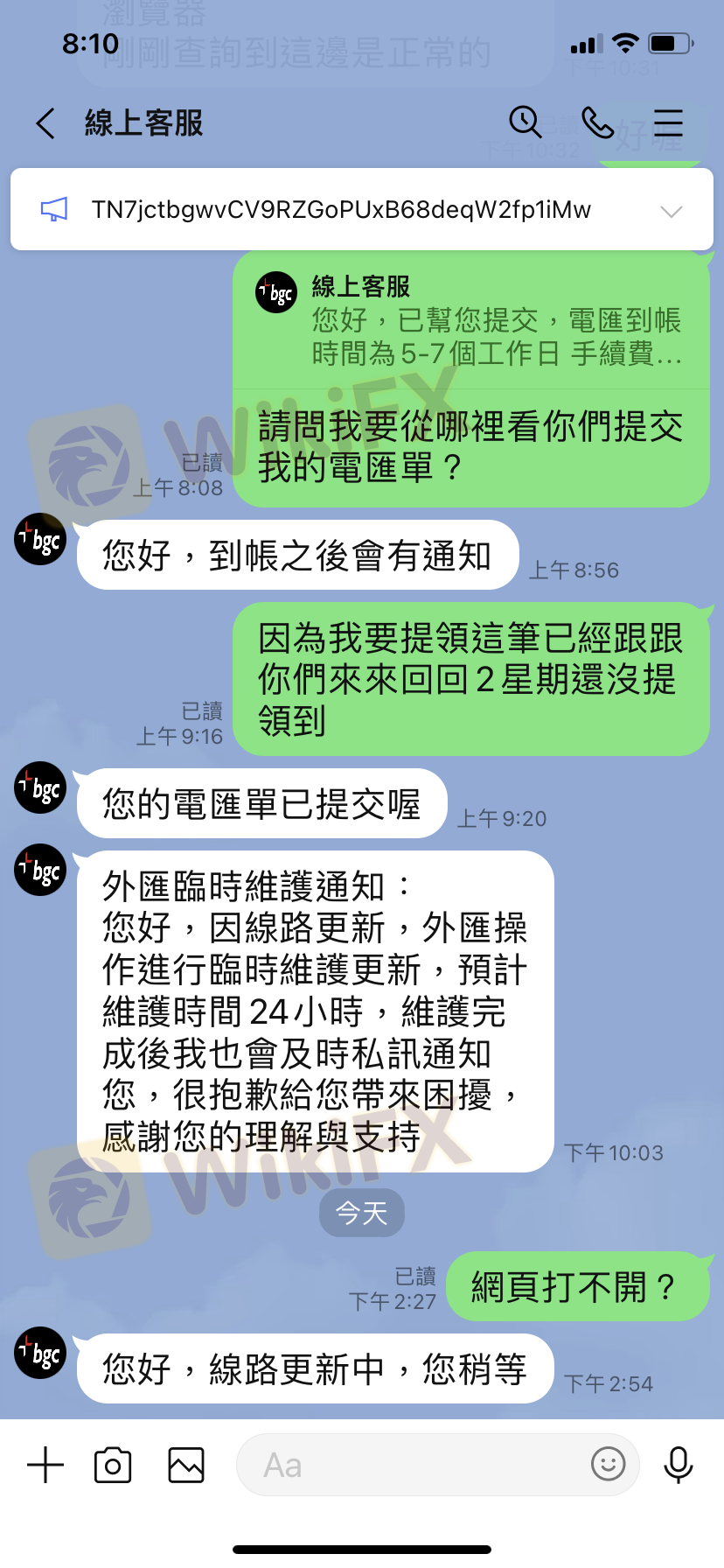Tap the 今天 date divider label
The width and height of the screenshot is (724, 1568).
361,1213
